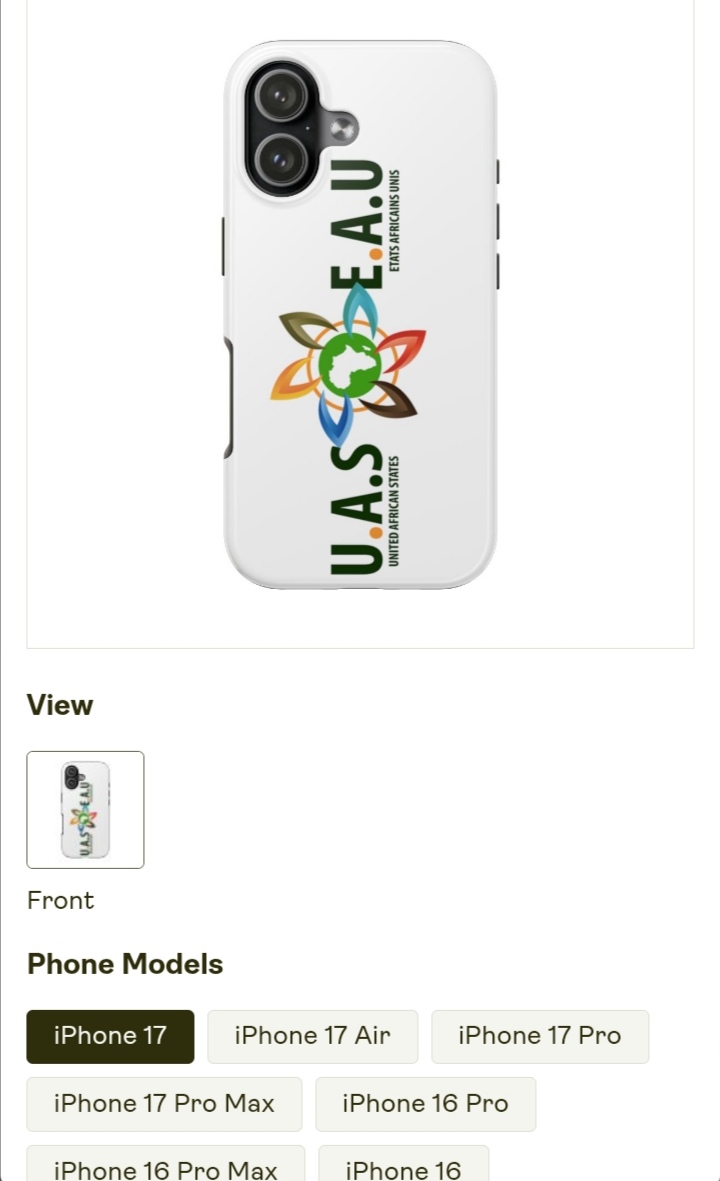
Task: Select the Front view thumbnail
Action: [85, 809]
